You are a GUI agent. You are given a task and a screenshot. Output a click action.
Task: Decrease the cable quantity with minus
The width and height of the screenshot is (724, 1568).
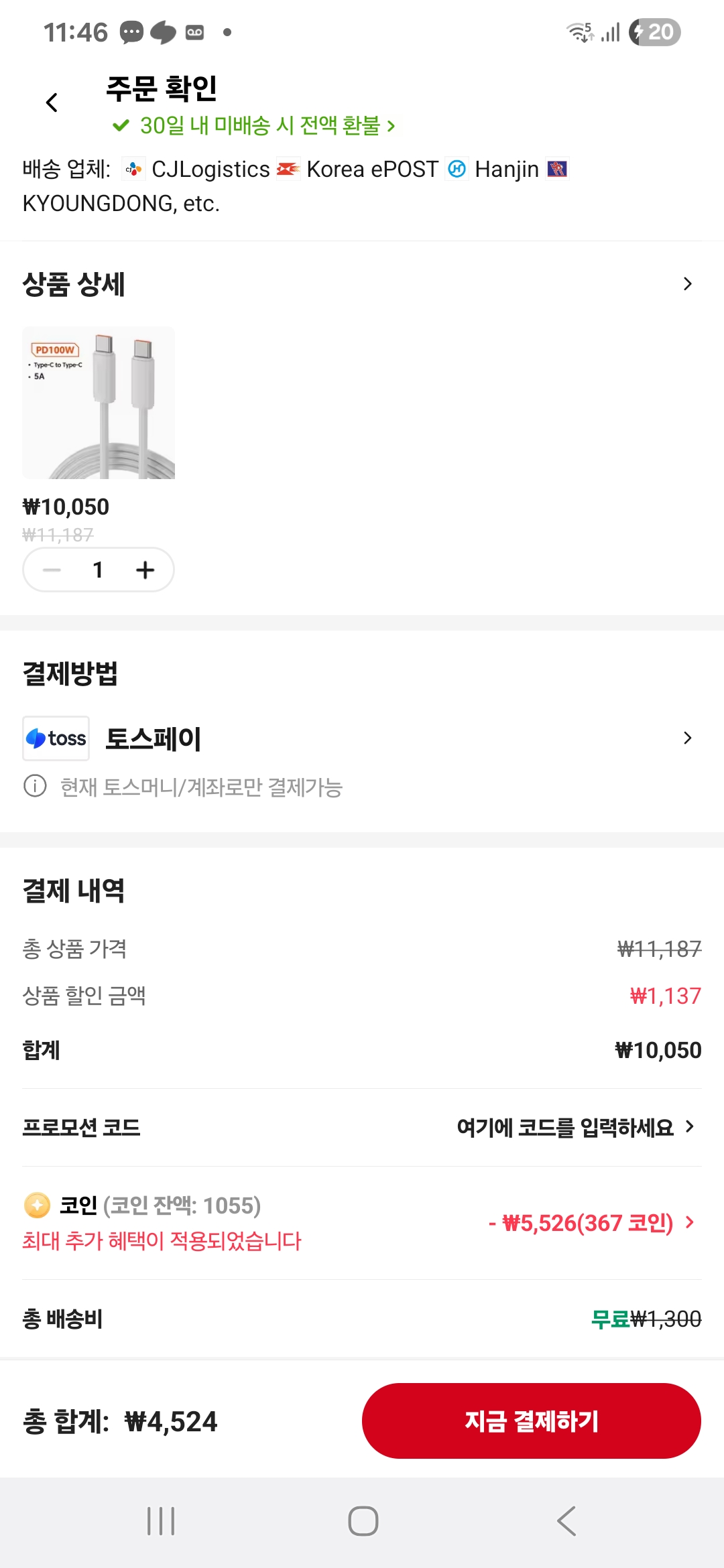click(x=52, y=570)
